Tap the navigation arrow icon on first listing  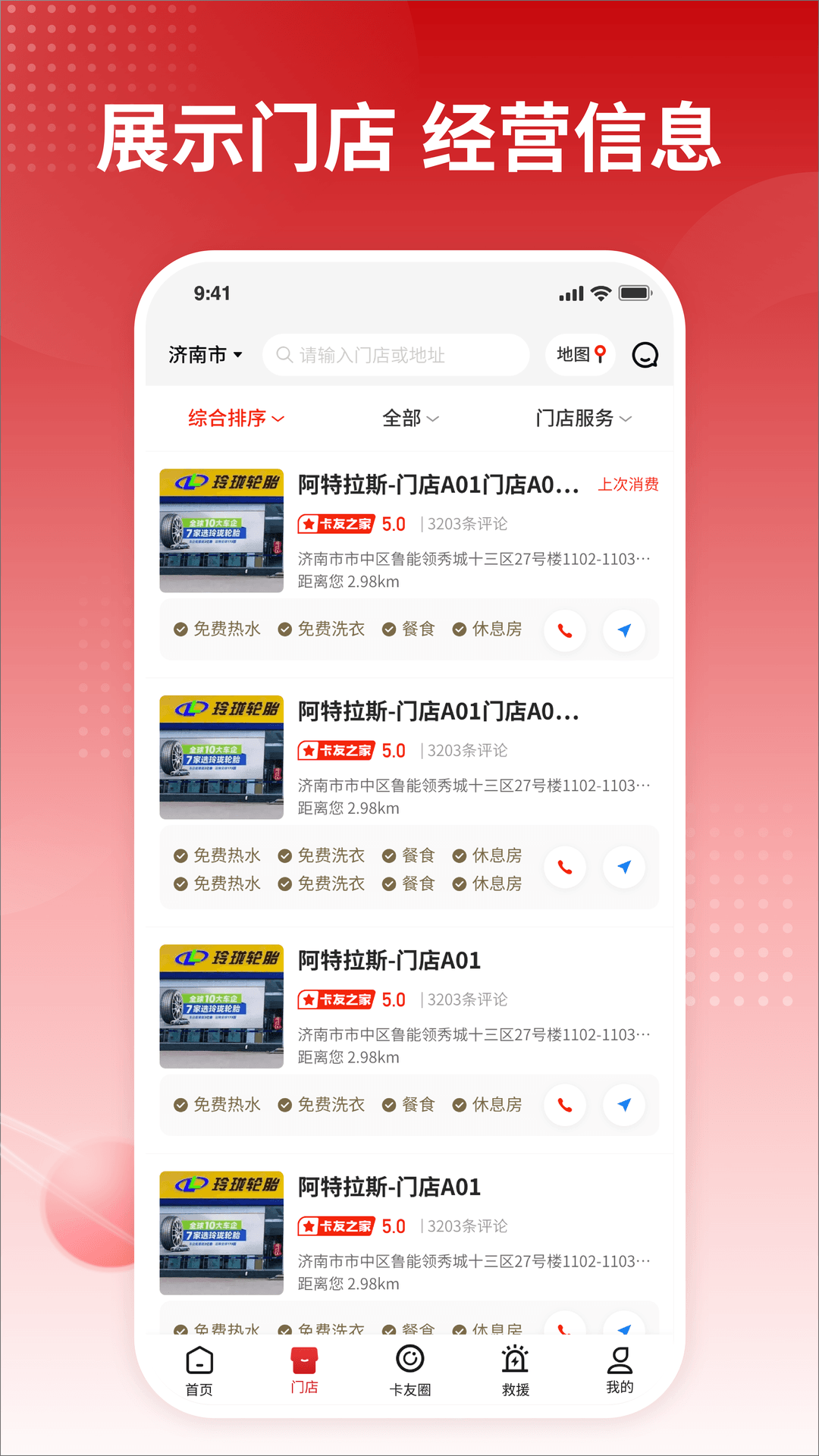(x=624, y=630)
